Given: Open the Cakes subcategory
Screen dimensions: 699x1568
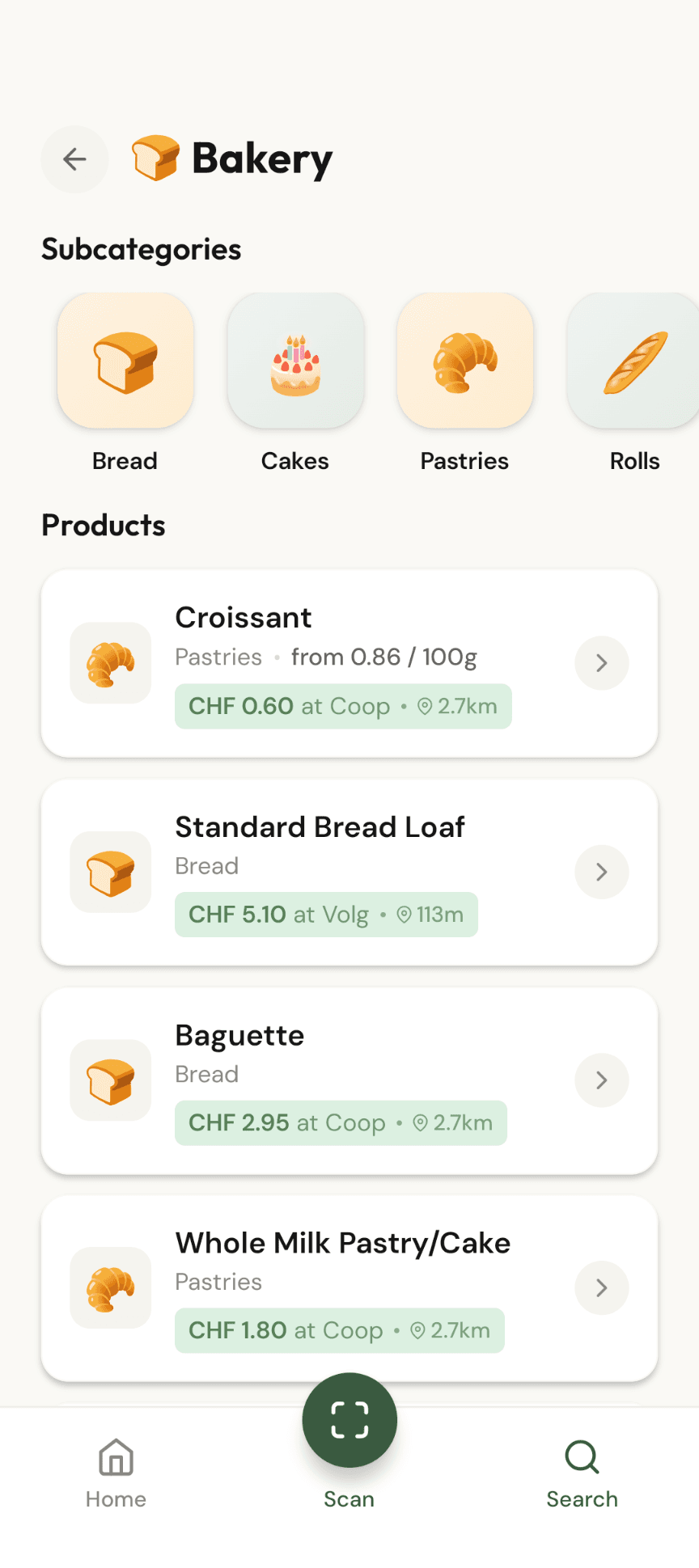Looking at the screenshot, I should point(294,361).
